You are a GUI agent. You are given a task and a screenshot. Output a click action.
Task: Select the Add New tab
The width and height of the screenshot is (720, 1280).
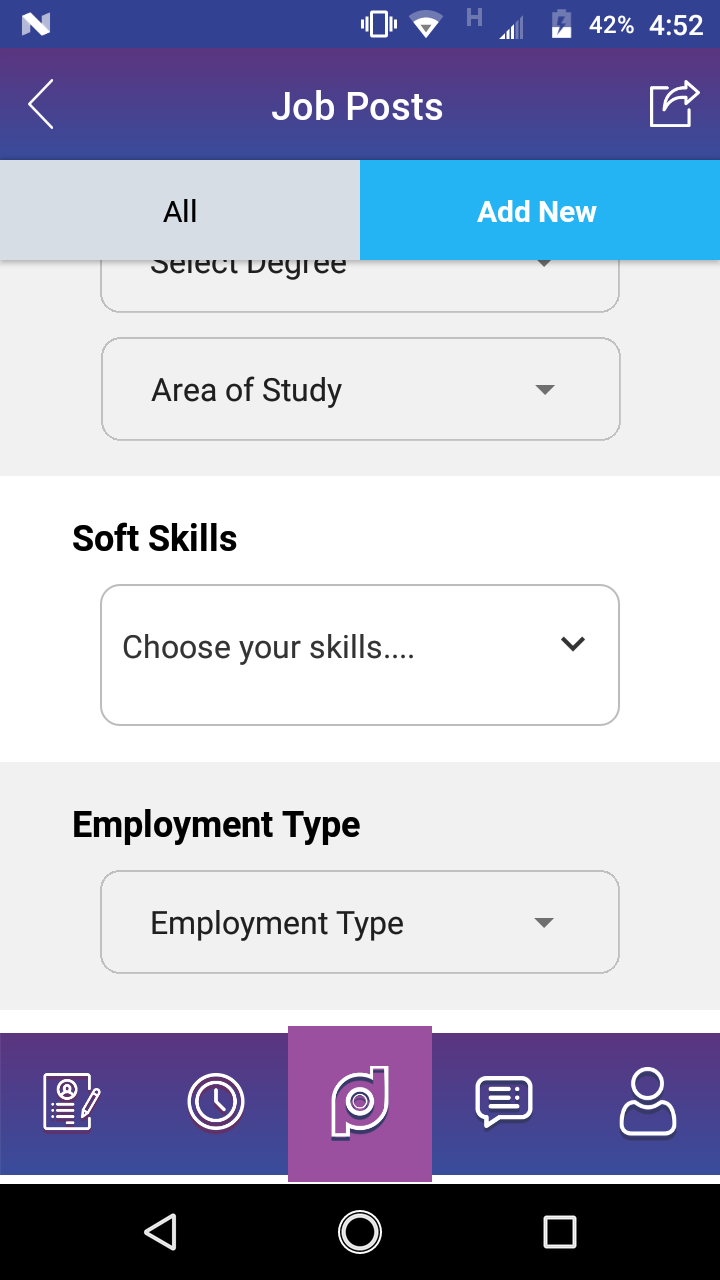point(537,210)
